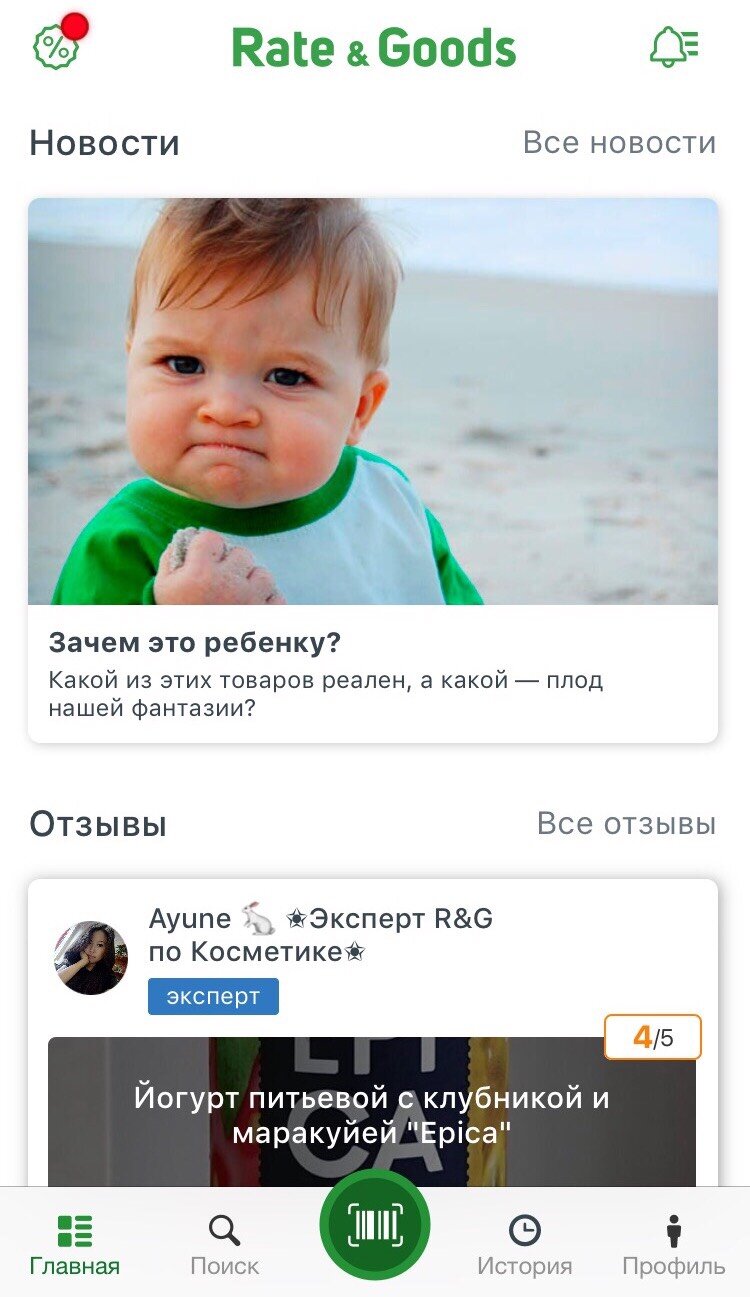Open the news card Зачем это ребенку?
Viewport: 750px width, 1297px height.
[x=373, y=470]
